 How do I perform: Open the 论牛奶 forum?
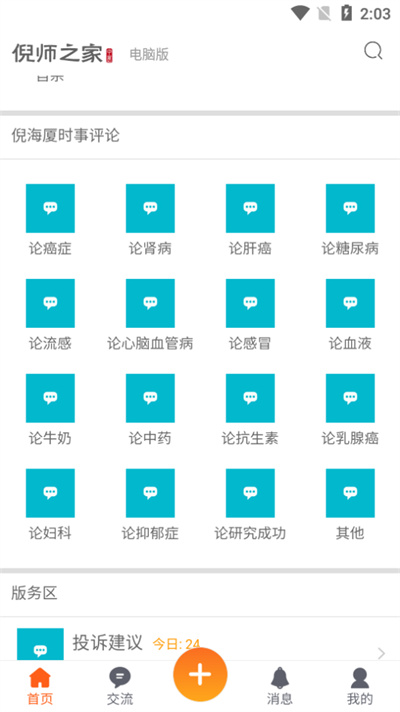tap(50, 410)
